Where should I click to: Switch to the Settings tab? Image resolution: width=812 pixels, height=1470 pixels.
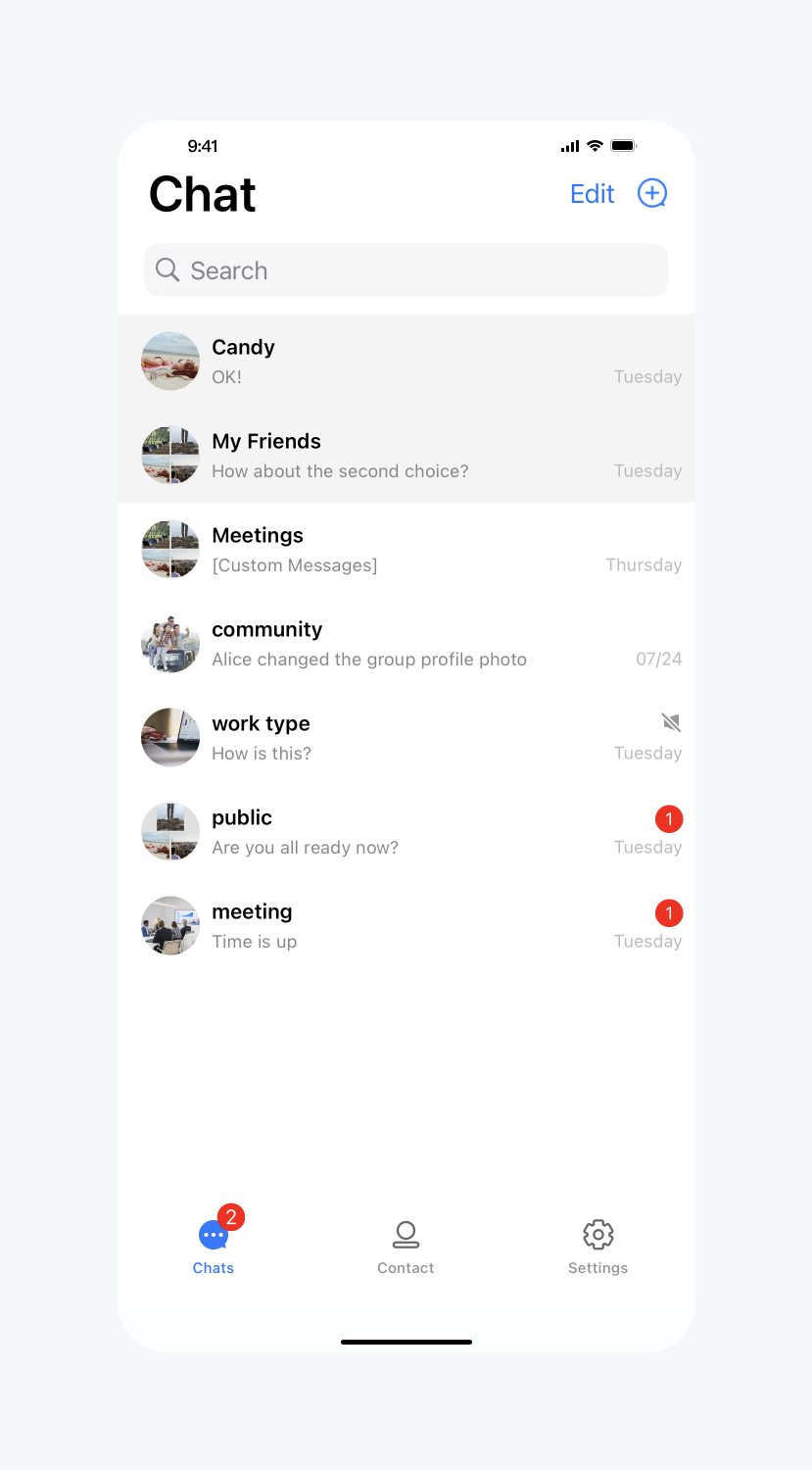tap(597, 1247)
